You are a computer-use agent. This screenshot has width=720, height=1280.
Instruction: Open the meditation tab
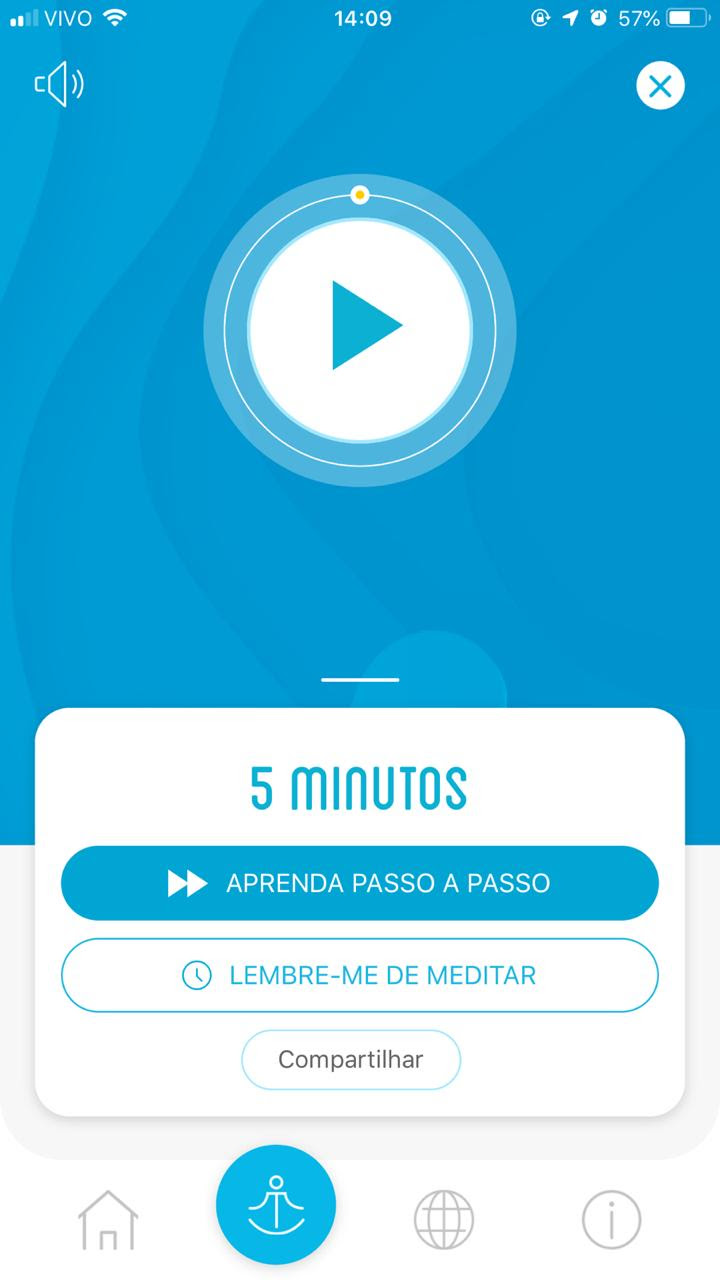coord(276,1205)
